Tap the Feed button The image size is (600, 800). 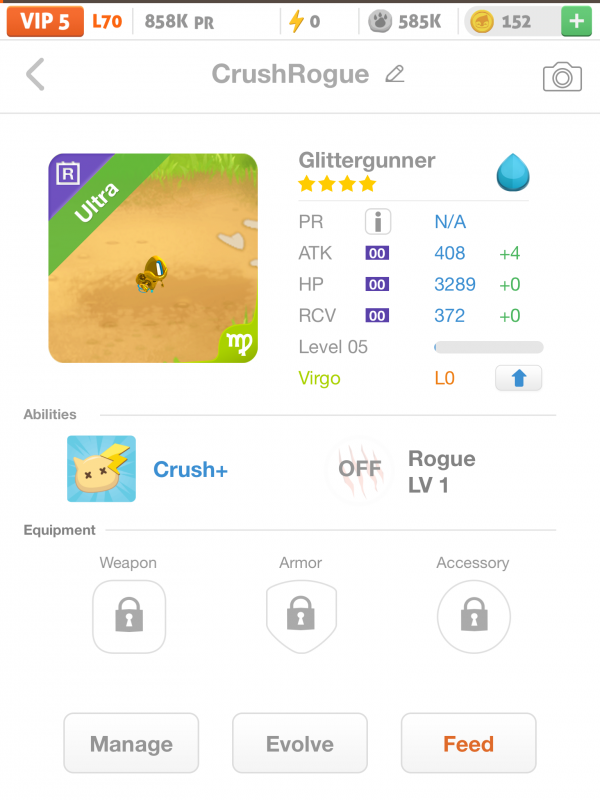tap(468, 743)
